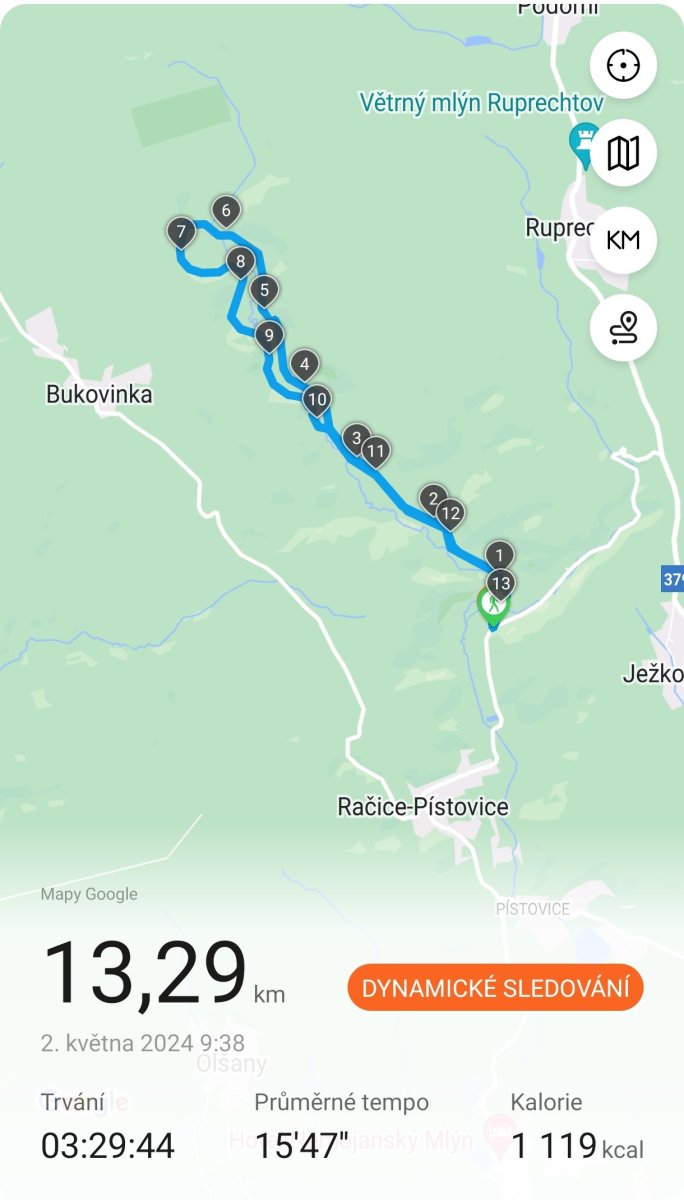Change the map type
Viewport: 684px width, 1200px height.
click(x=623, y=153)
